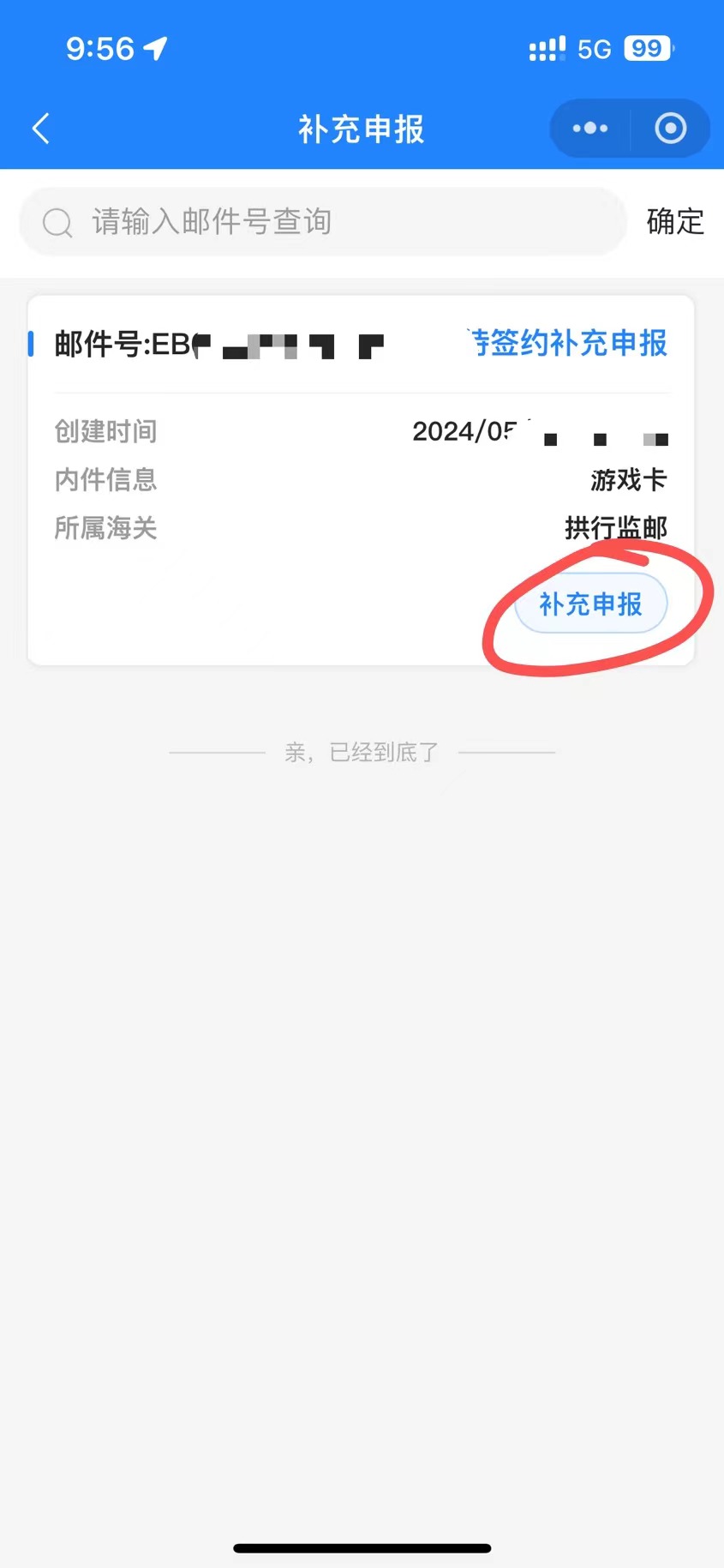Click the 确定 confirm button beside search
724x1568 pixels.
675,222
